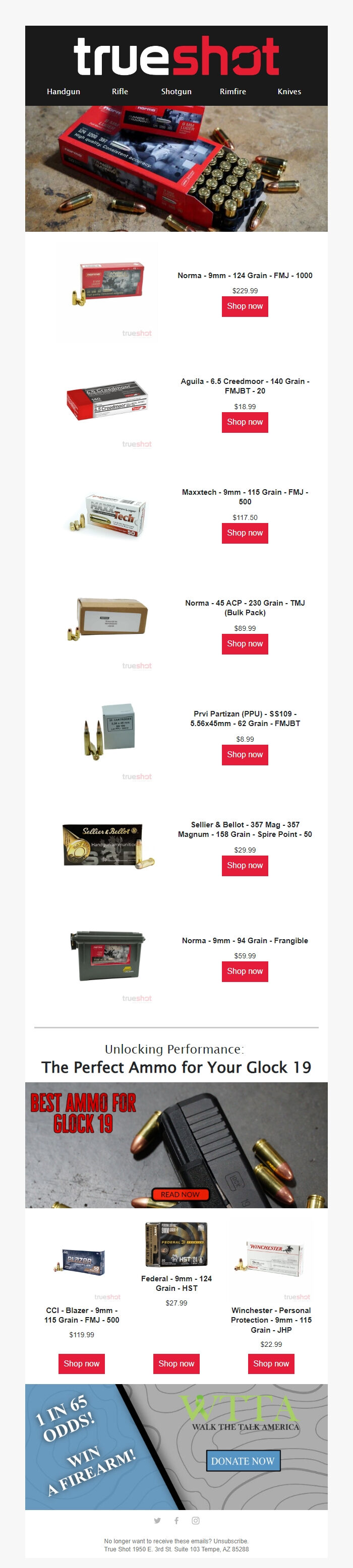Tap Read Now on Glock 19 banner

tap(180, 1194)
